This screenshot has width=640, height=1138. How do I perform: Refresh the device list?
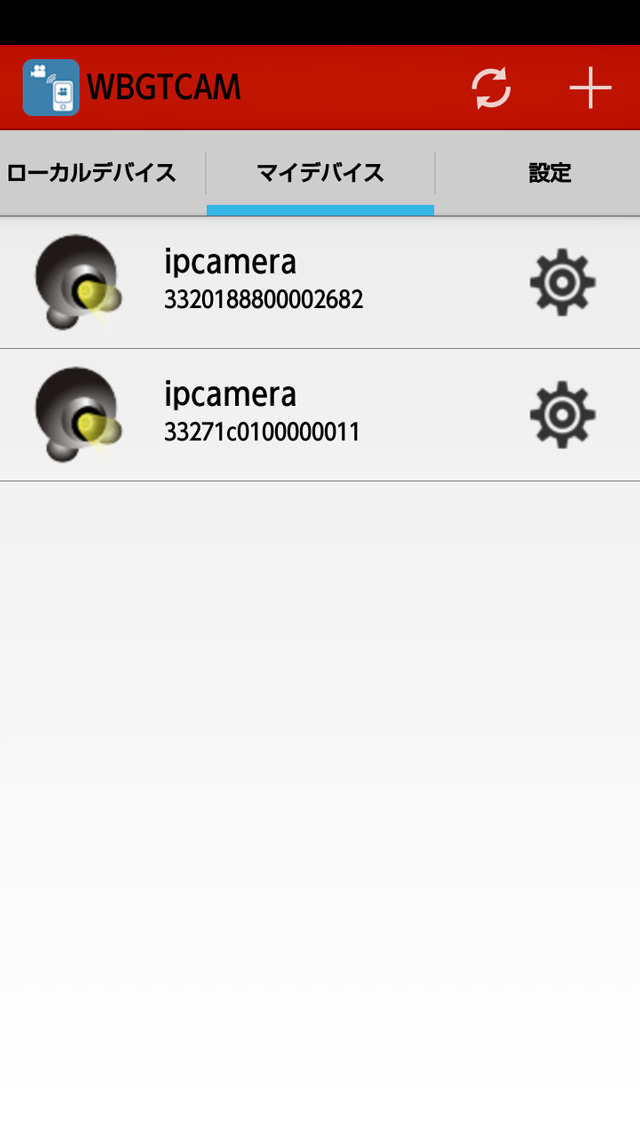click(491, 88)
